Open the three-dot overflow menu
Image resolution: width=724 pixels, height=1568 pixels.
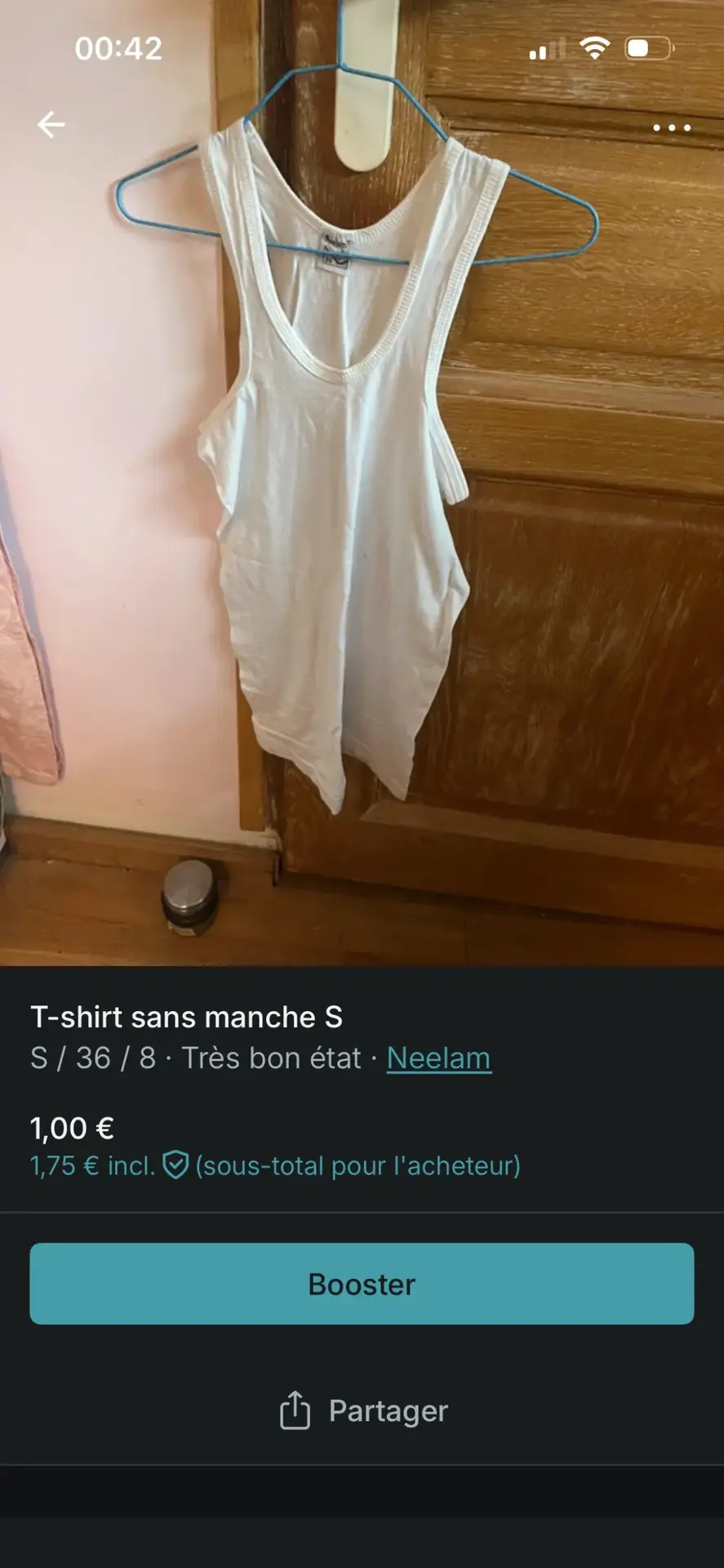(x=671, y=127)
